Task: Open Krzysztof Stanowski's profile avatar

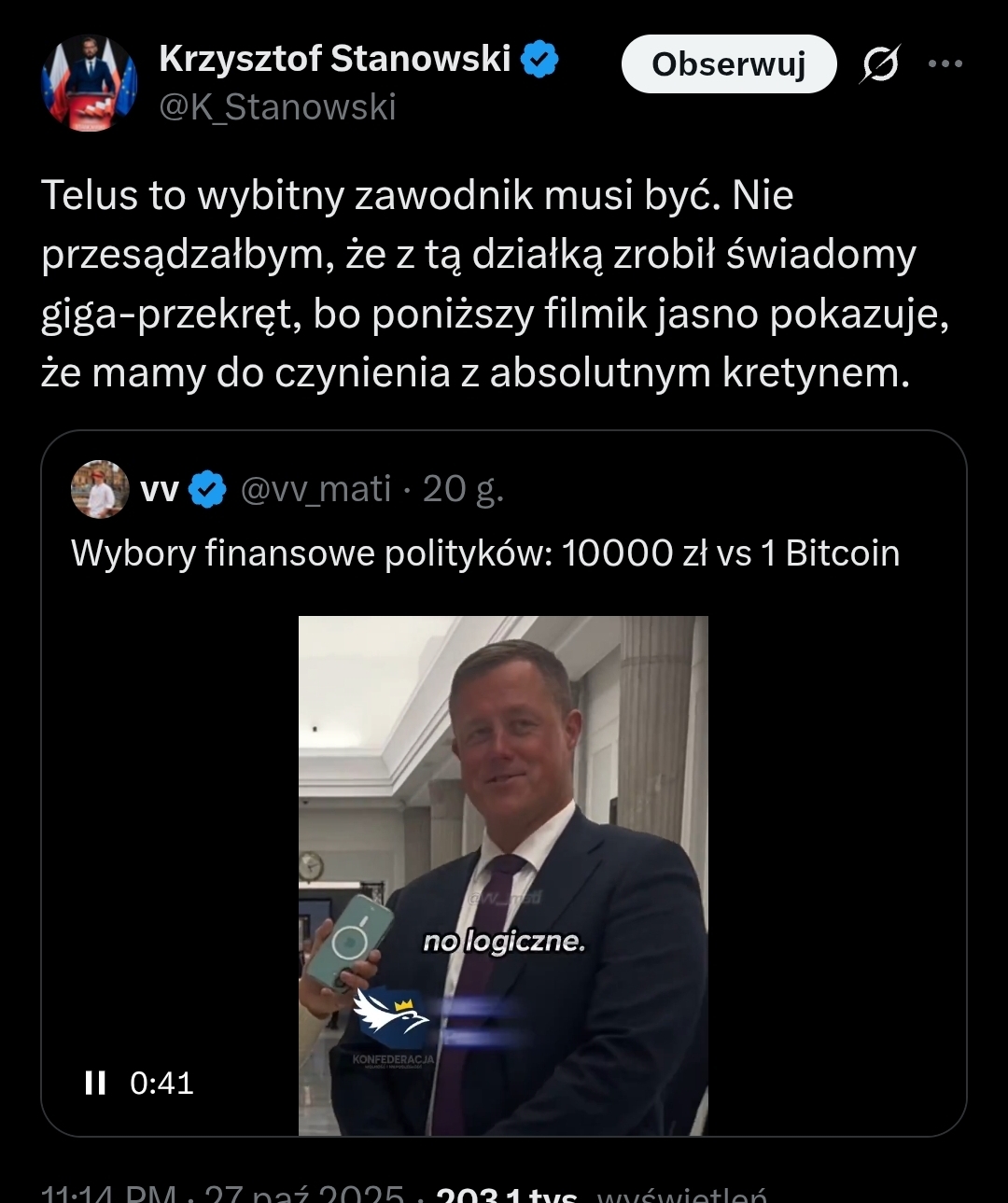Action: (x=90, y=83)
